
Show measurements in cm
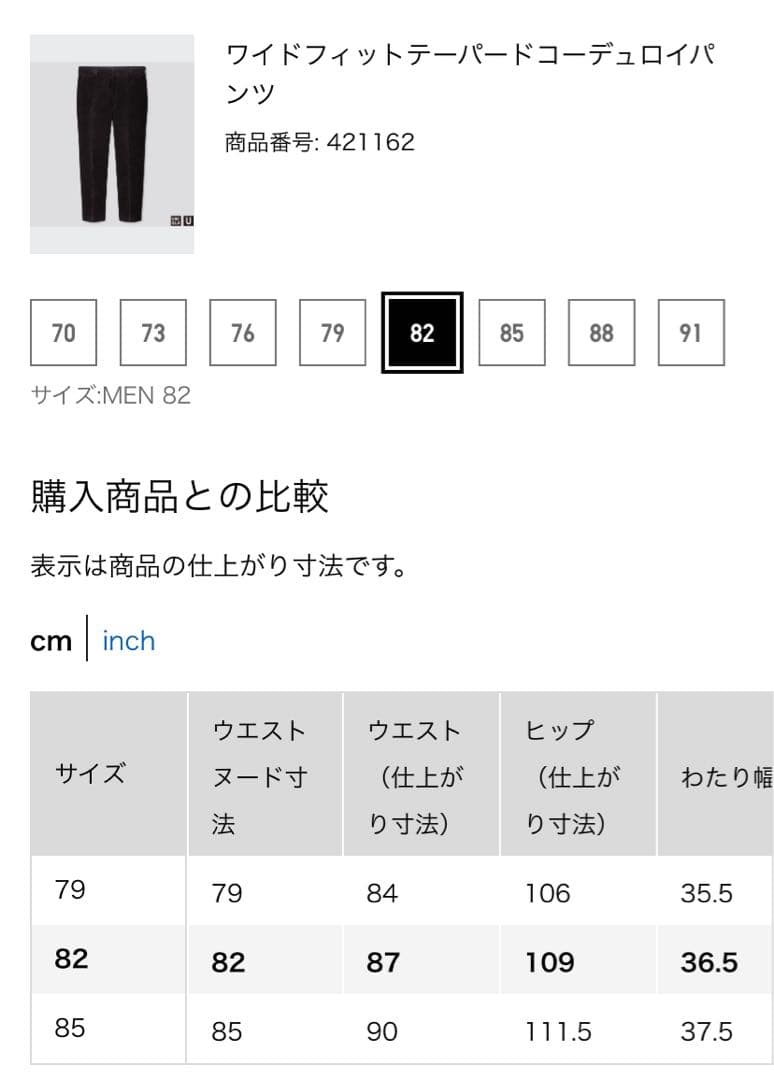pos(51,641)
